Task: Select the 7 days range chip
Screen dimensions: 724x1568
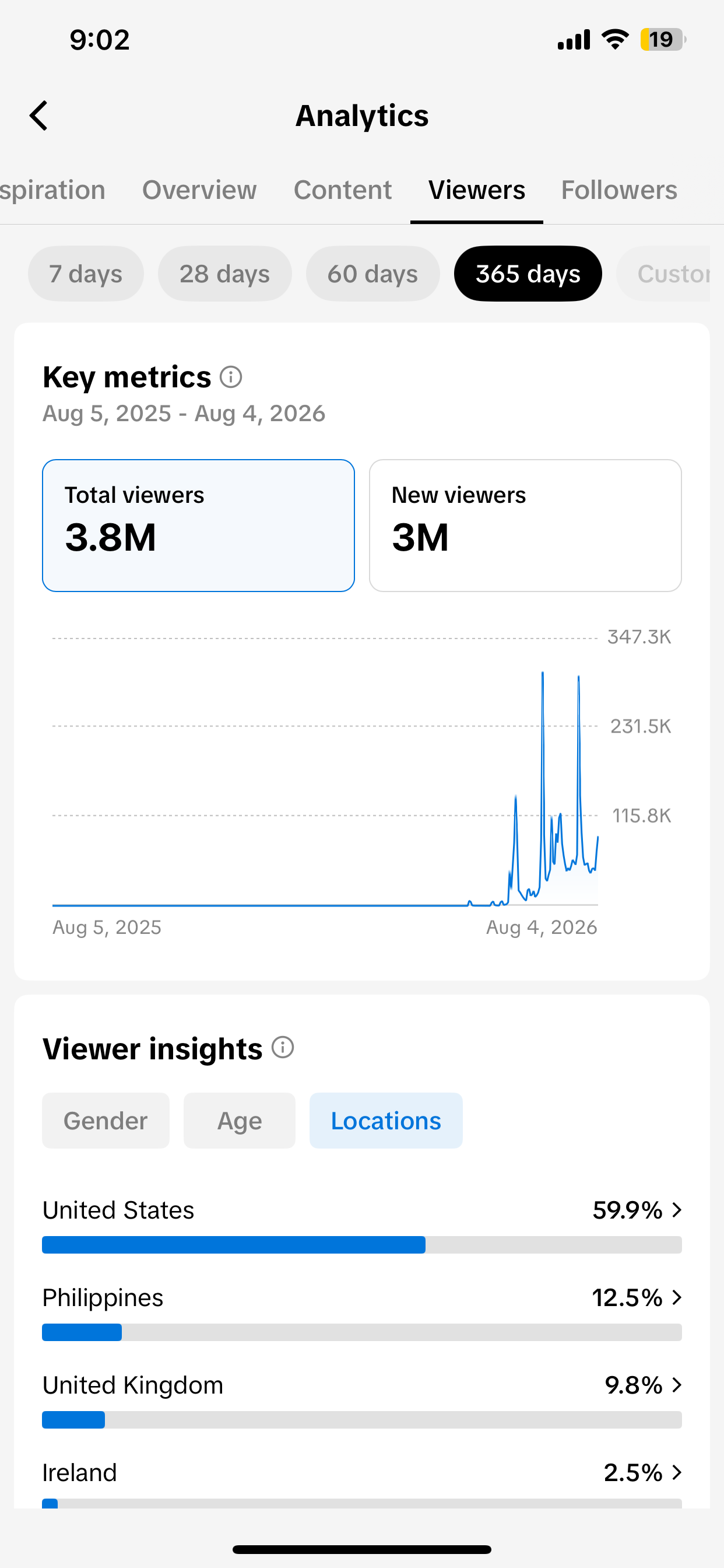Action: pos(86,274)
